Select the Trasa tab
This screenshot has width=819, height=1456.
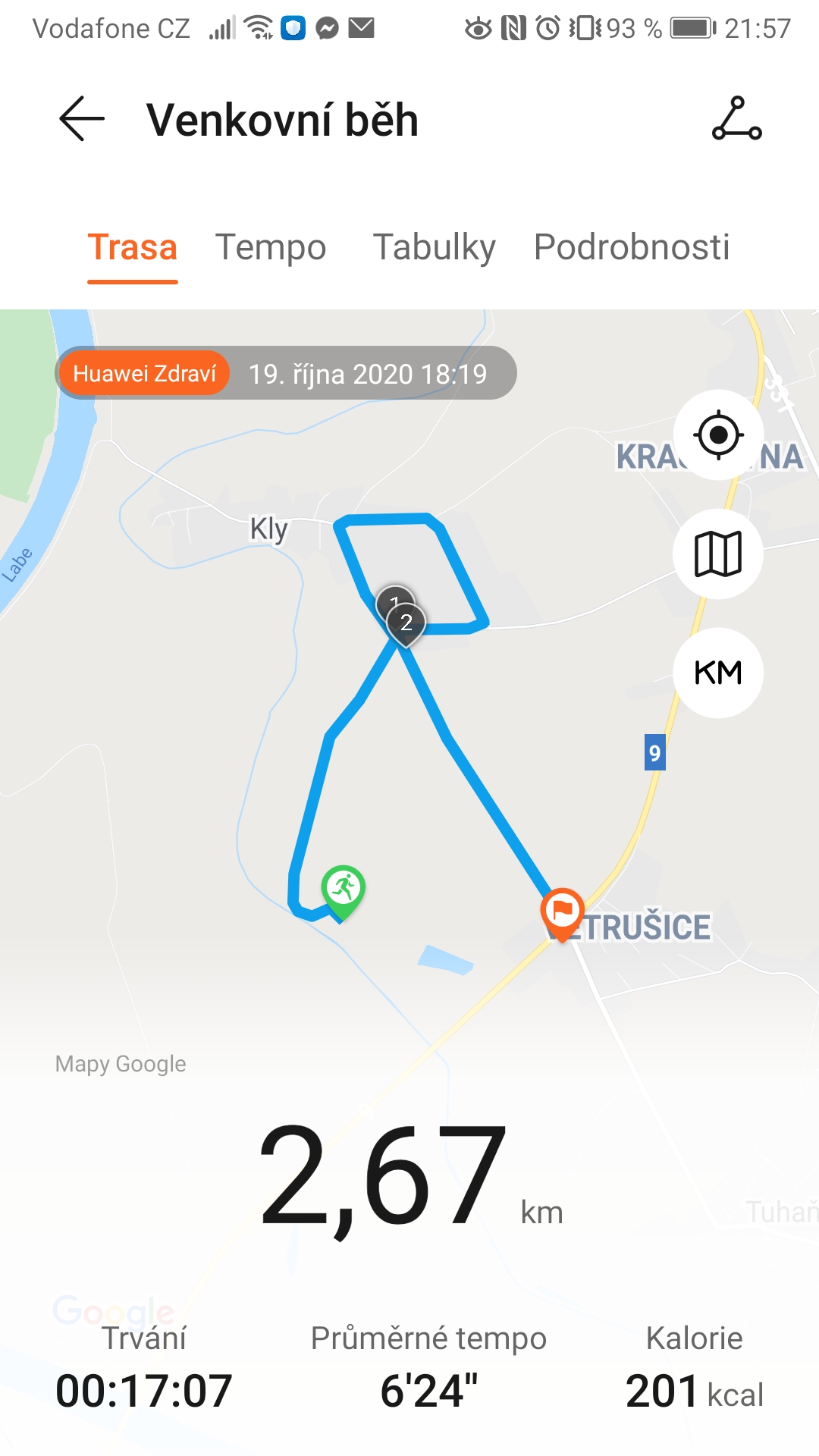133,247
